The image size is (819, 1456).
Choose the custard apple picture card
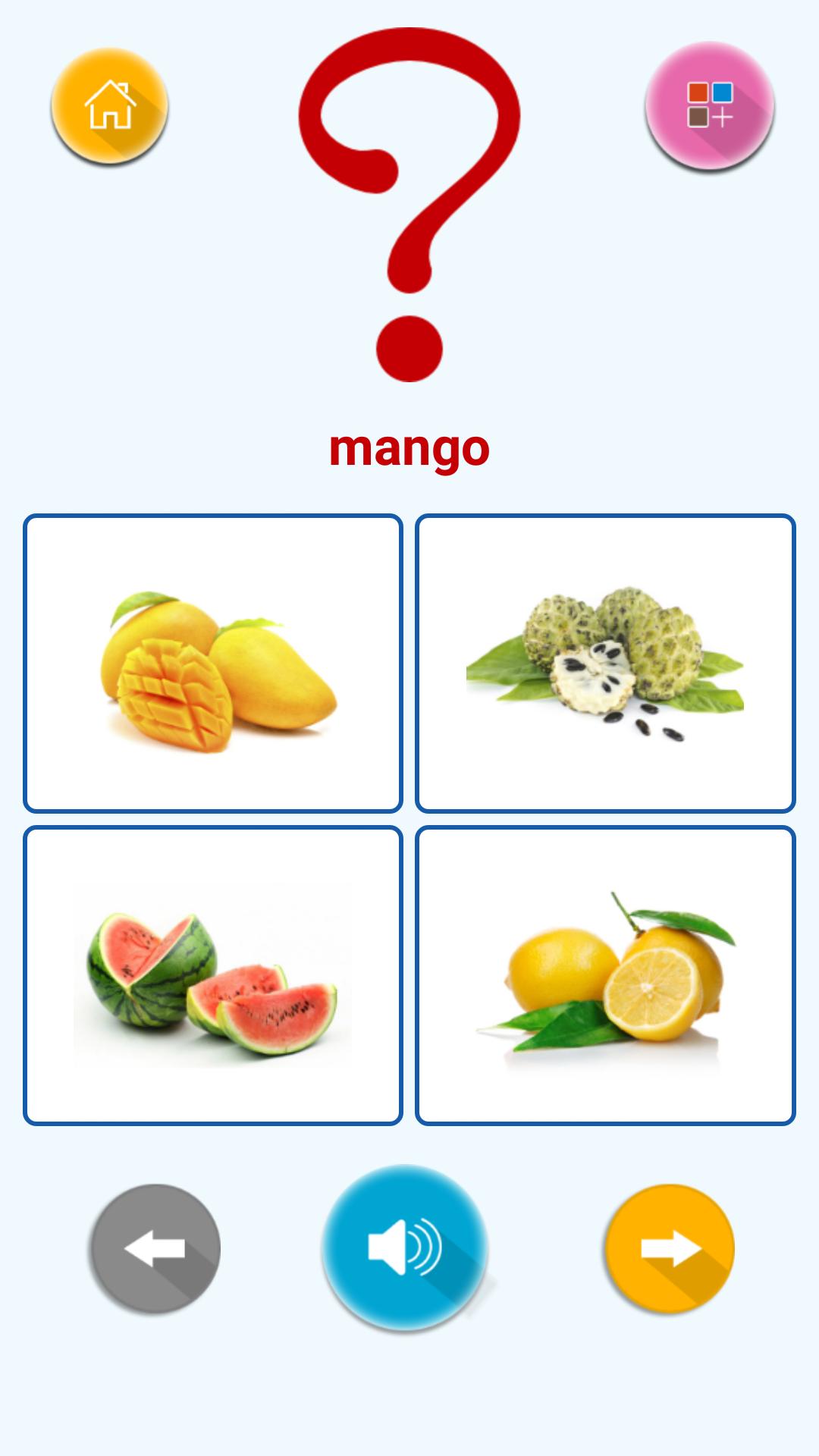pyautogui.click(x=605, y=664)
